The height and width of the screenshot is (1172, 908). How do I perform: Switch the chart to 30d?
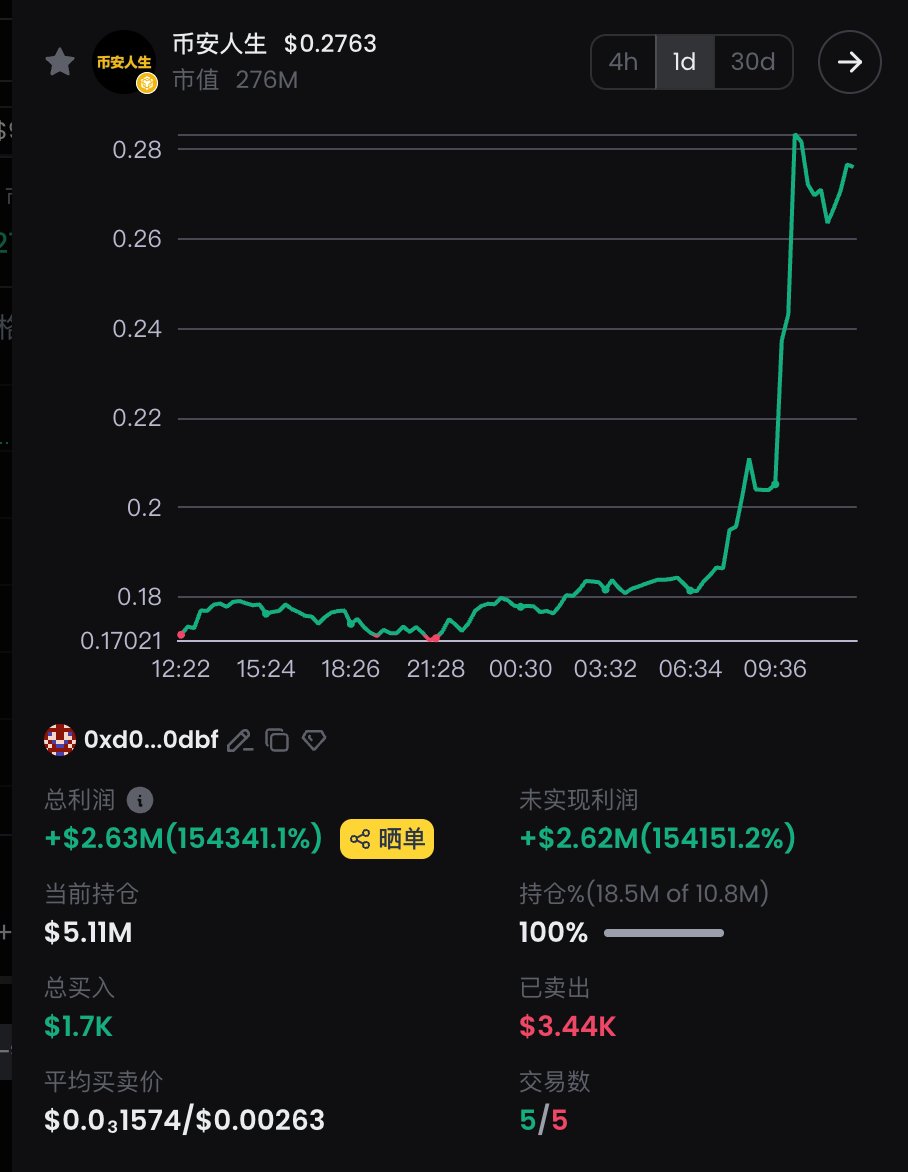point(753,62)
